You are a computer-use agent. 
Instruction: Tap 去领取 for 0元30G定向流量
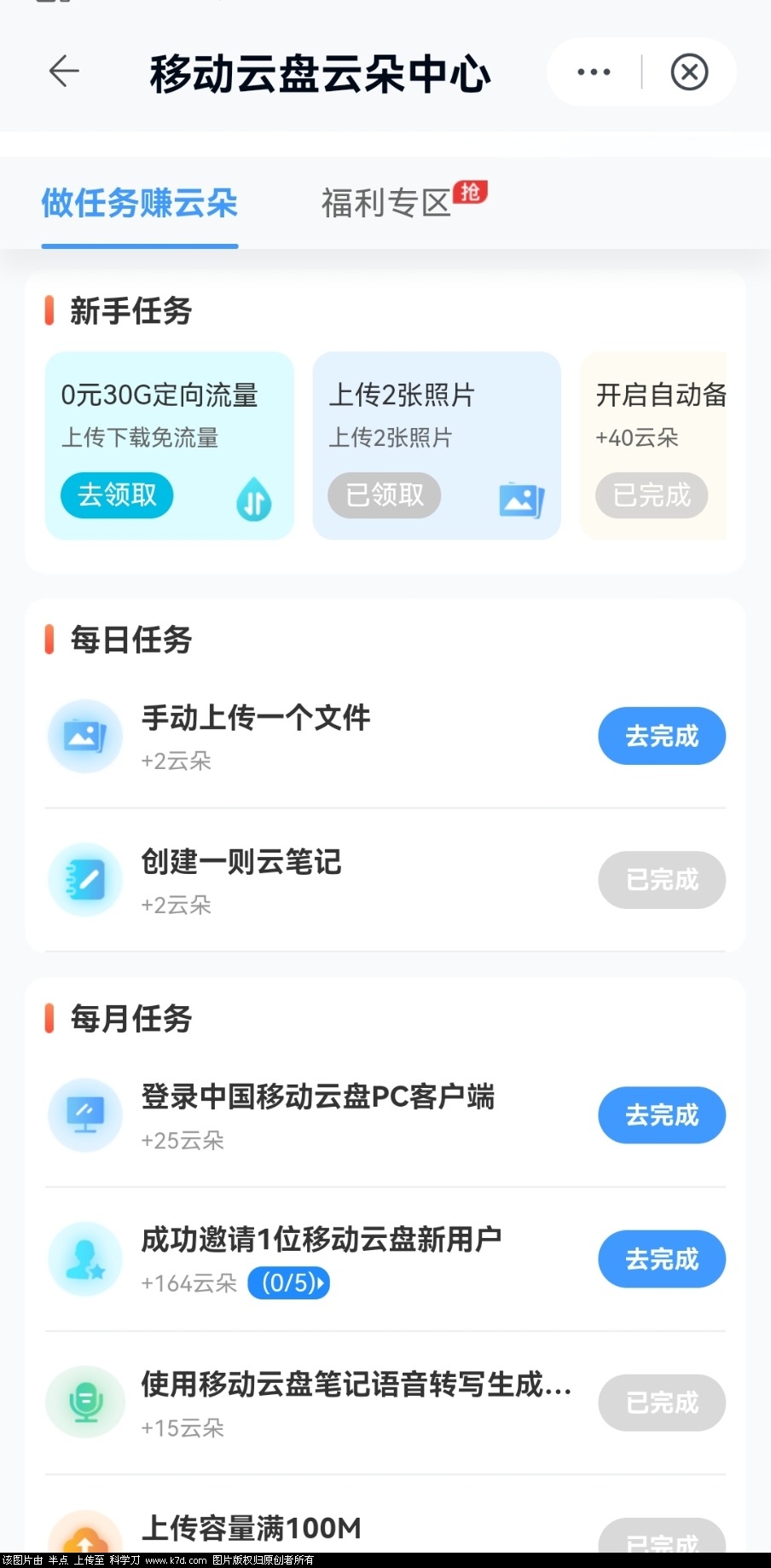tap(117, 495)
